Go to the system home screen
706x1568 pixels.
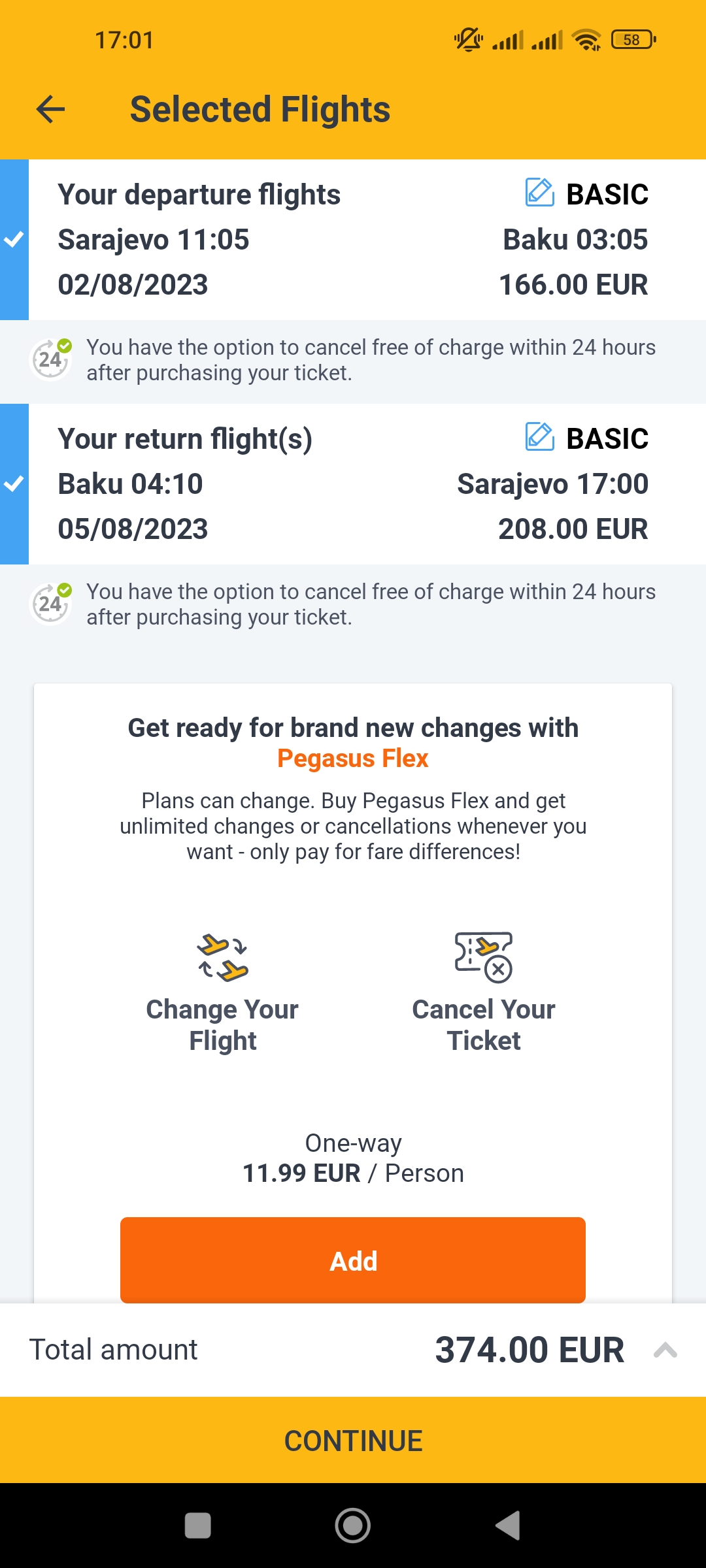point(353,1526)
